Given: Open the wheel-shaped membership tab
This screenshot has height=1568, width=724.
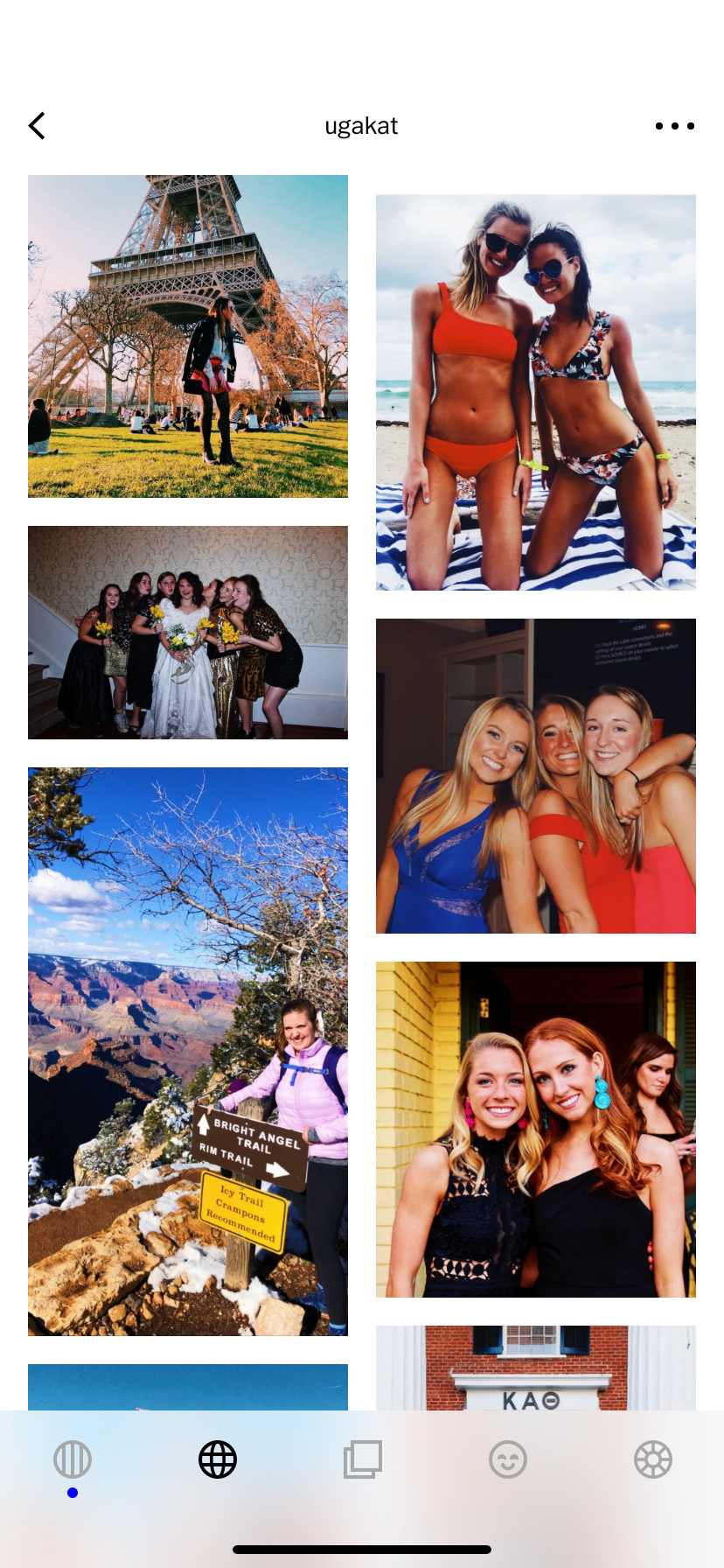Looking at the screenshot, I should 652,1459.
